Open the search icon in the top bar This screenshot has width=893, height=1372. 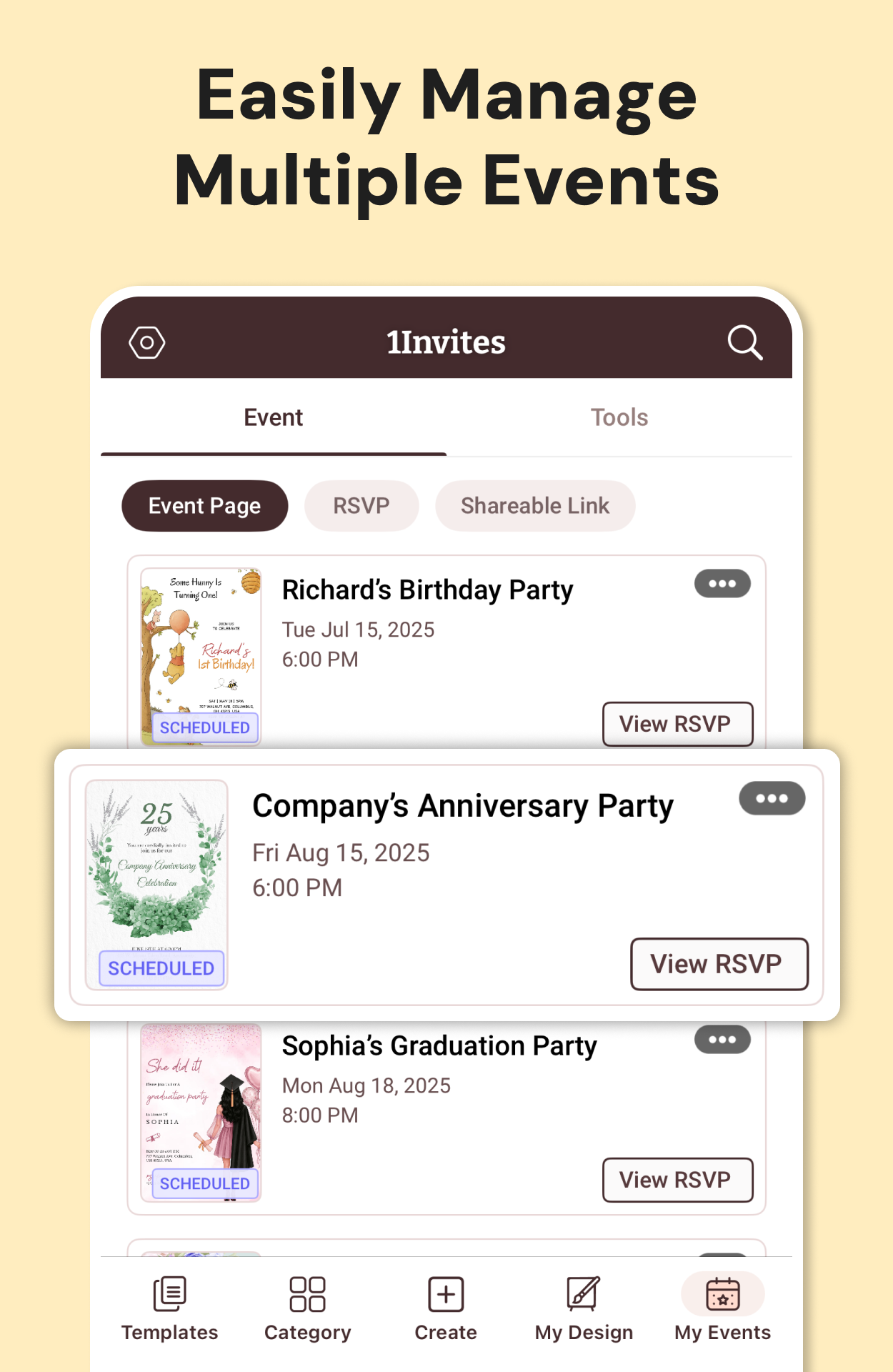pos(745,342)
